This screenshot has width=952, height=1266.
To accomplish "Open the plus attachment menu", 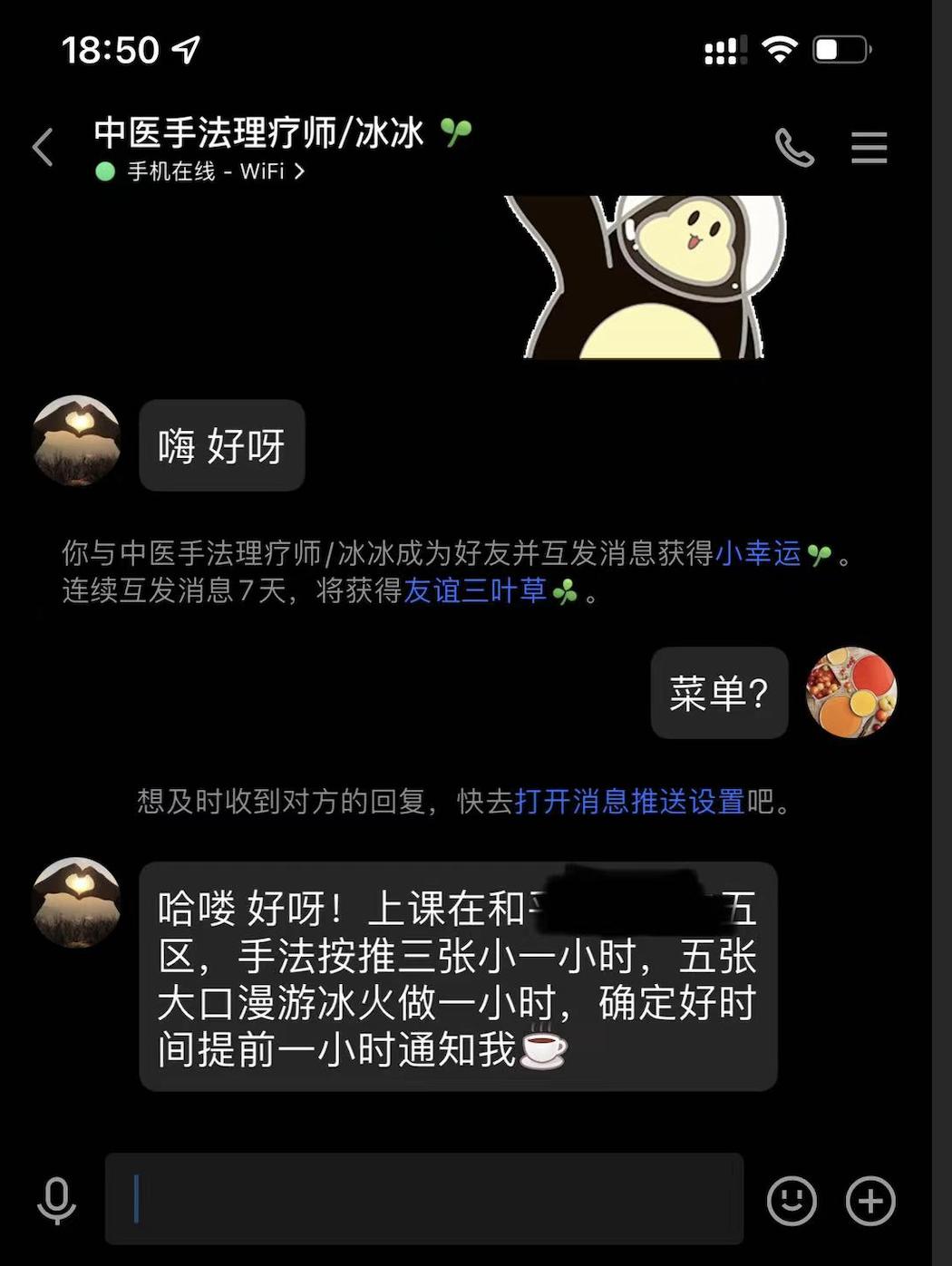I will (x=870, y=1201).
